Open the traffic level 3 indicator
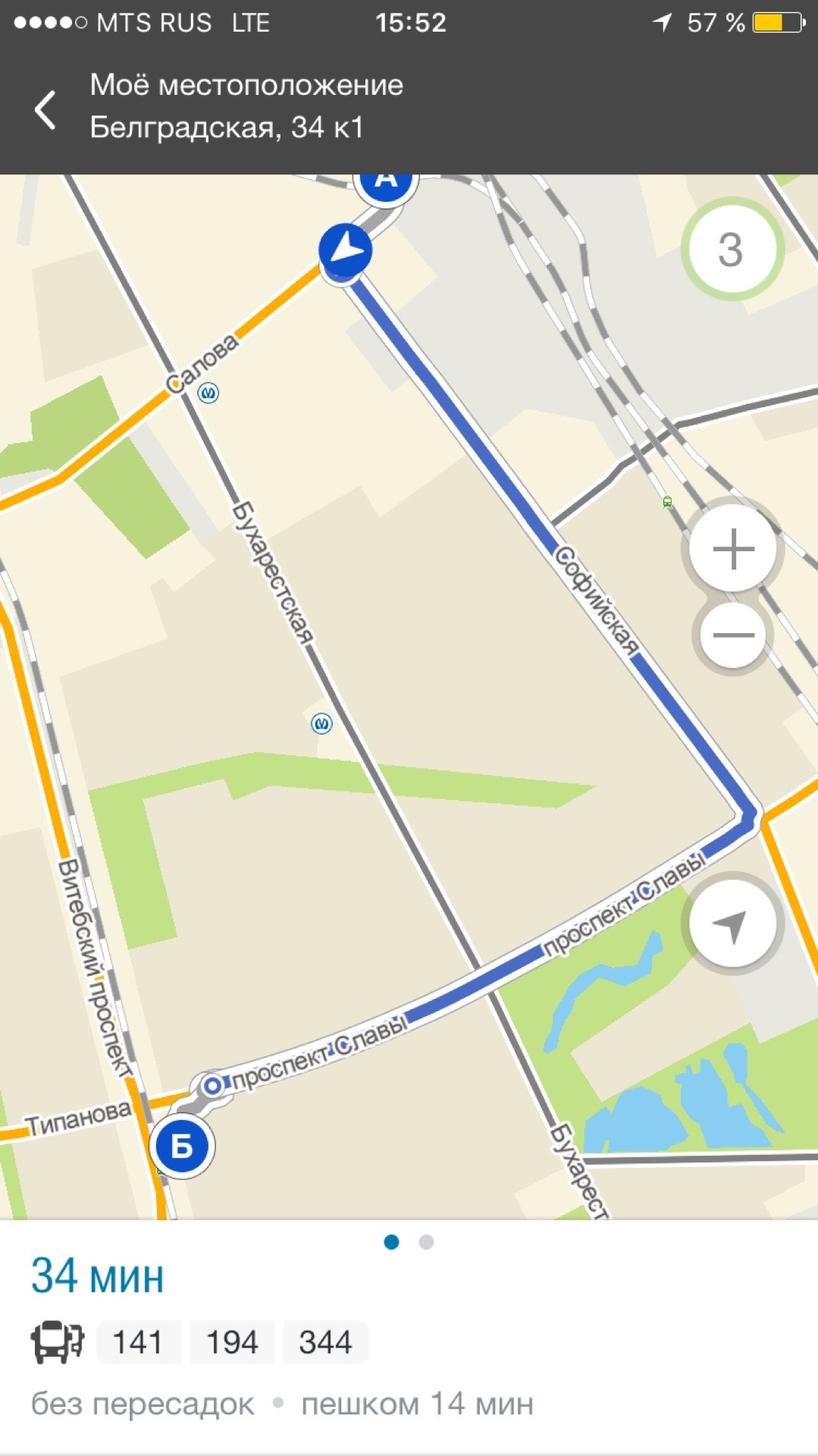Screen dimensions: 818x1456 coord(731,249)
